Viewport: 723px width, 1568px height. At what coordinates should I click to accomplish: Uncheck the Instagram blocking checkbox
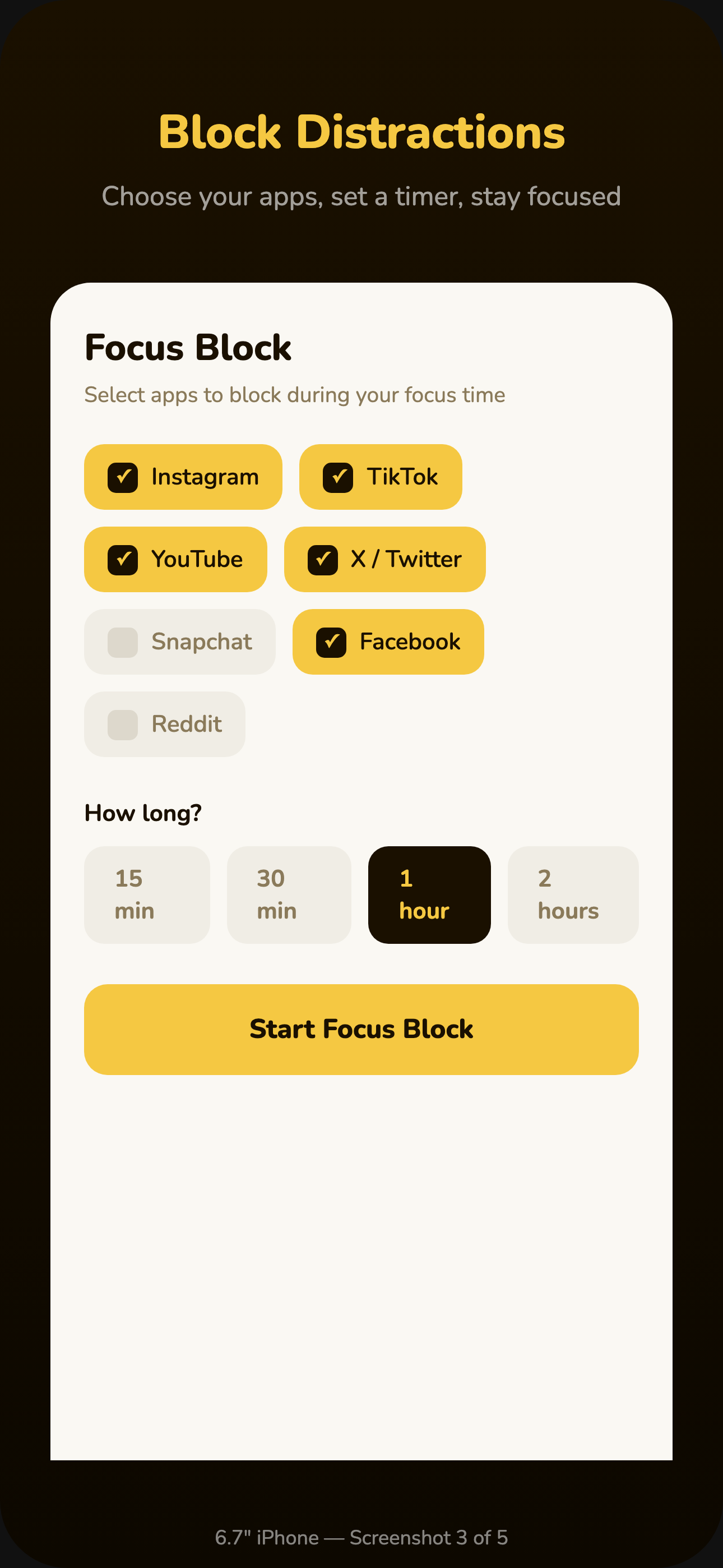(182, 477)
